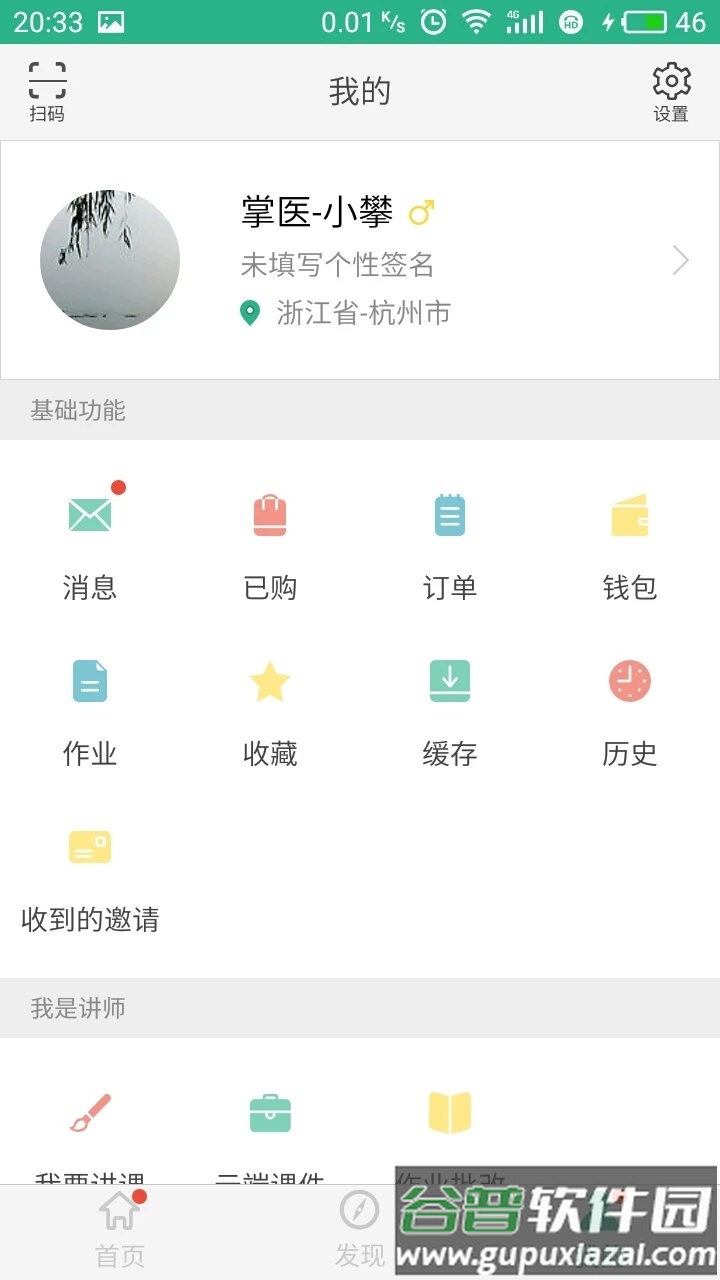Tap the paintbrush icon under 我是讲师
Screen dimensions: 720x1280
(90, 1114)
